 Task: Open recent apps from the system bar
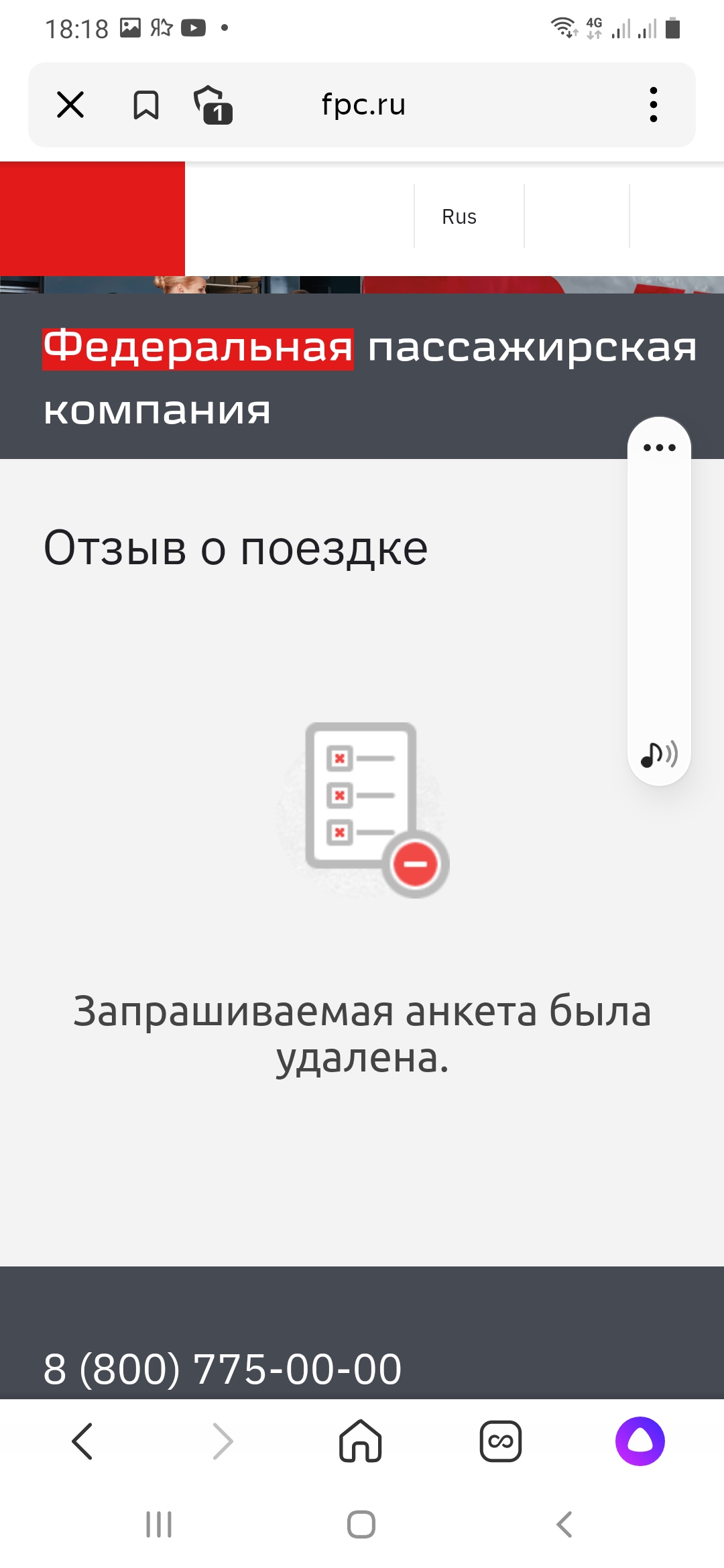[159, 1524]
